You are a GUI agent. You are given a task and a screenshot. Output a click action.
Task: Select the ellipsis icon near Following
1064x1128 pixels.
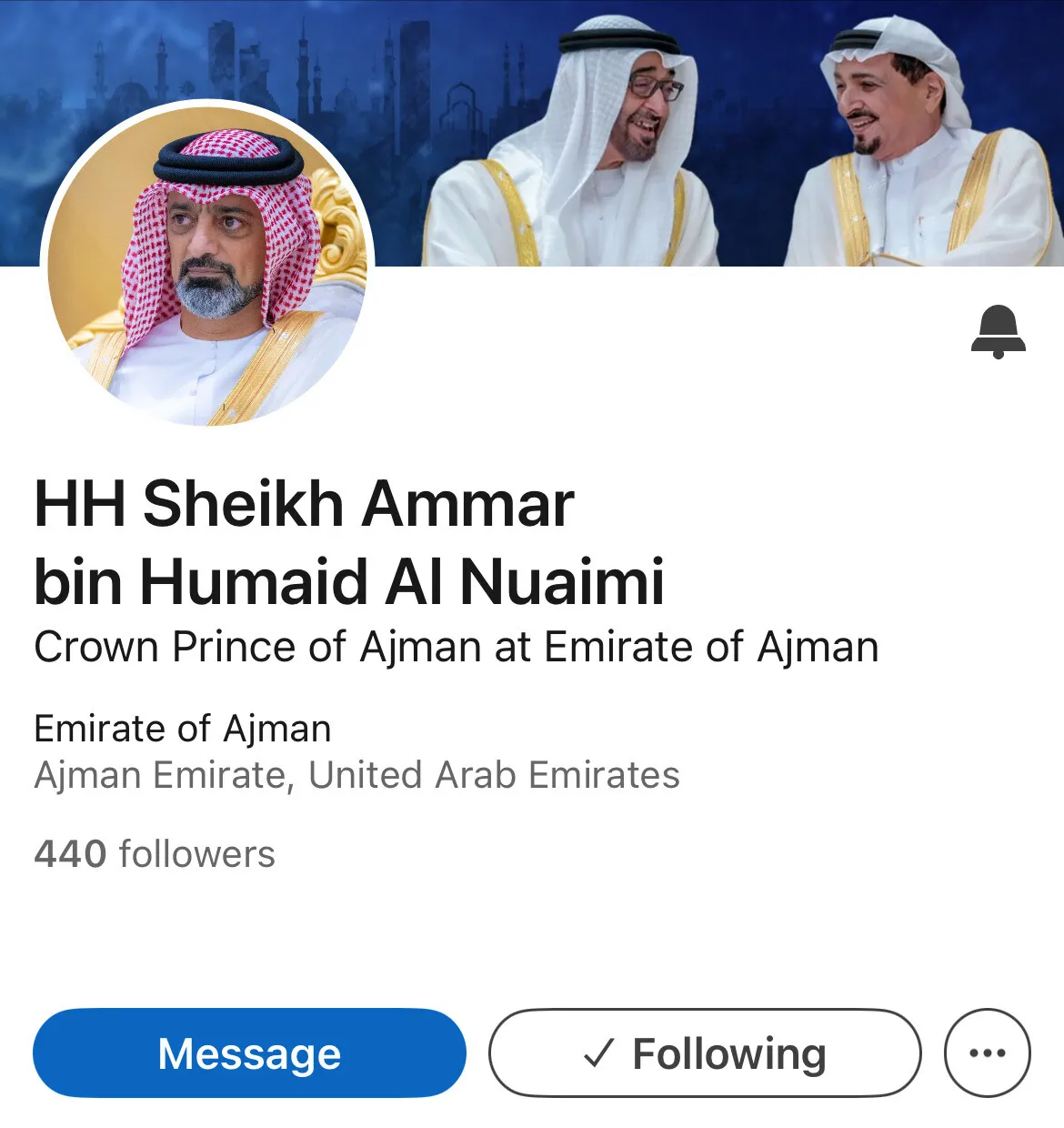(988, 1052)
